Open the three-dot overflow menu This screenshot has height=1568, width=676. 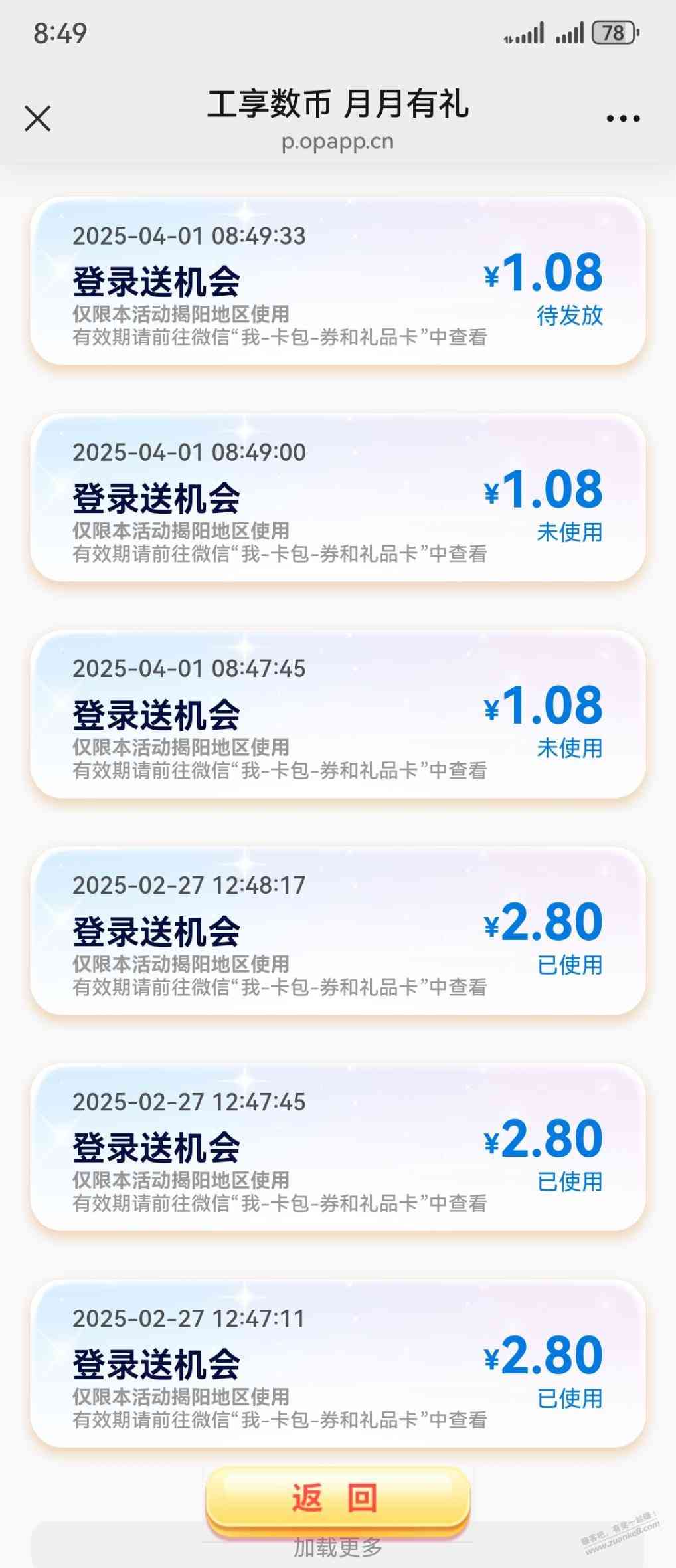click(x=623, y=119)
